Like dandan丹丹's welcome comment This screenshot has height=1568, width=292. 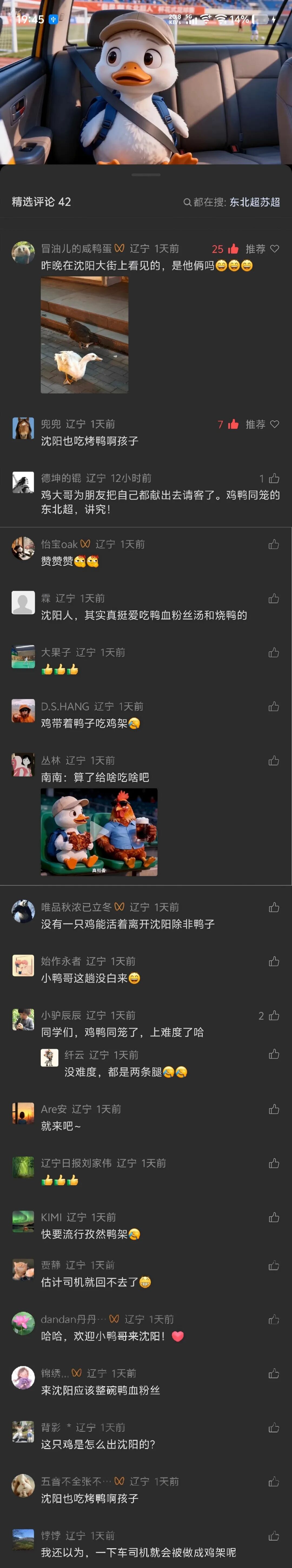pyautogui.click(x=274, y=1319)
